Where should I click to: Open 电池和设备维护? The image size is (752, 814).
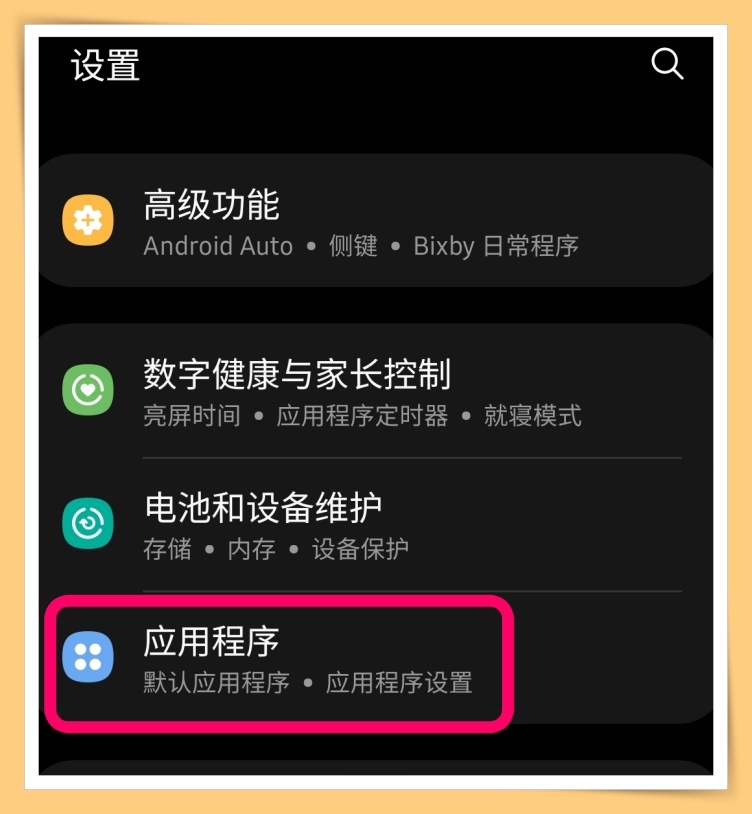click(x=360, y=524)
